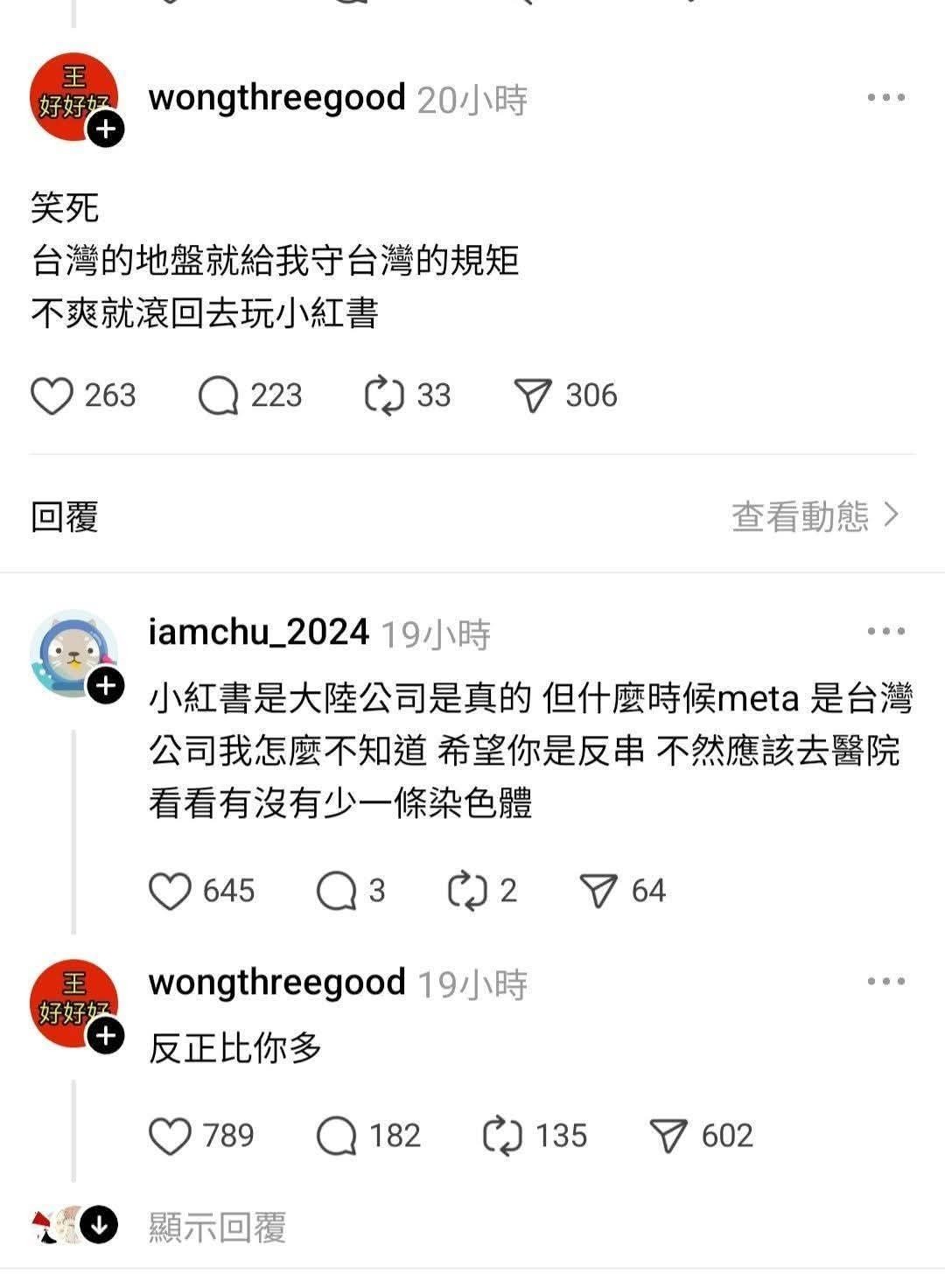Expand 顯示回覆 to show more replies
The height and width of the screenshot is (1288, 945).
(x=217, y=1228)
